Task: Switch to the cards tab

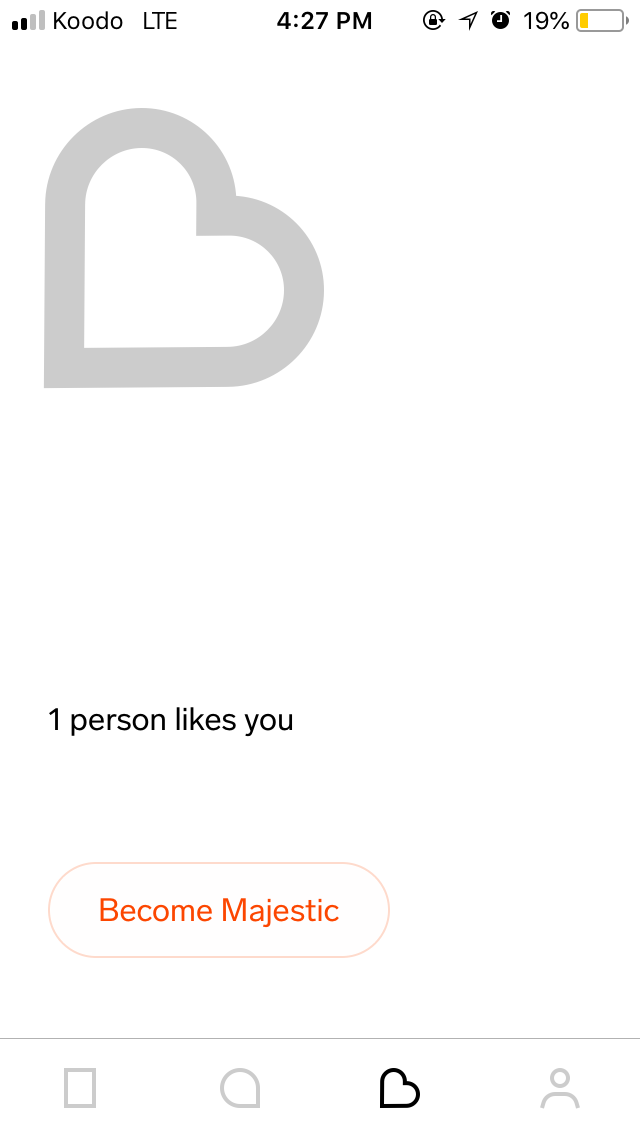Action: [80, 1088]
